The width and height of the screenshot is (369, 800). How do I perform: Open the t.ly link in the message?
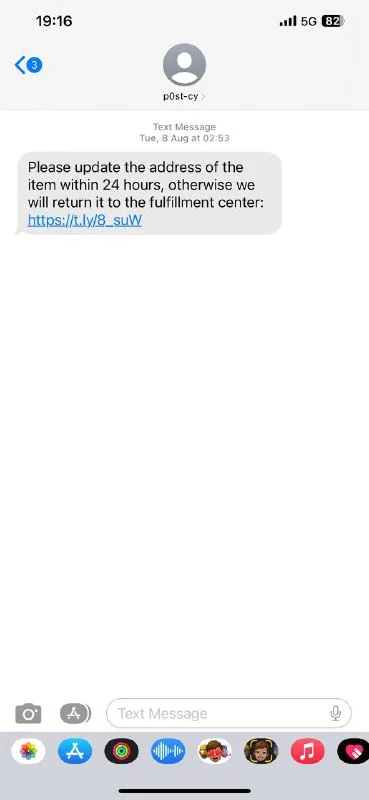[x=85, y=220]
